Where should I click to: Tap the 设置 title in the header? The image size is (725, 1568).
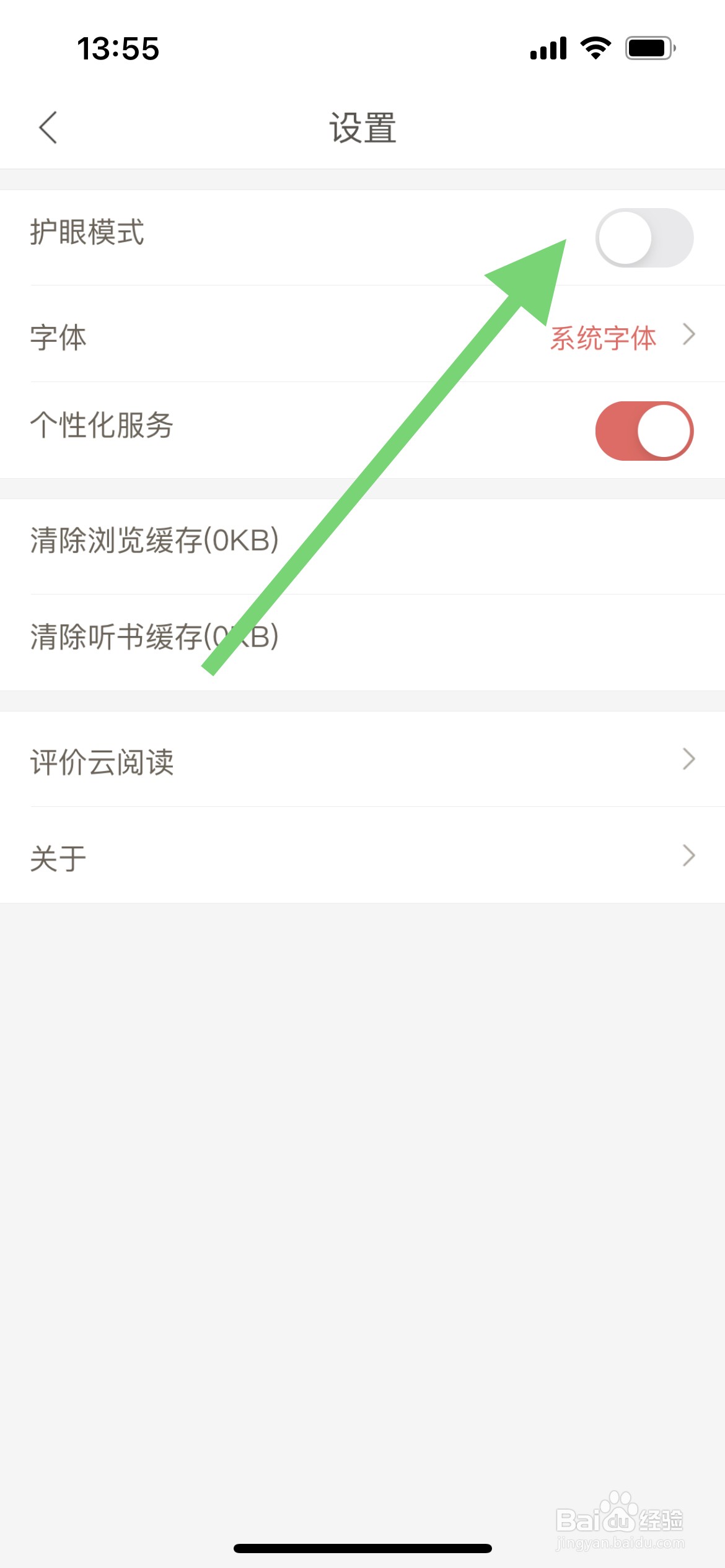click(362, 126)
